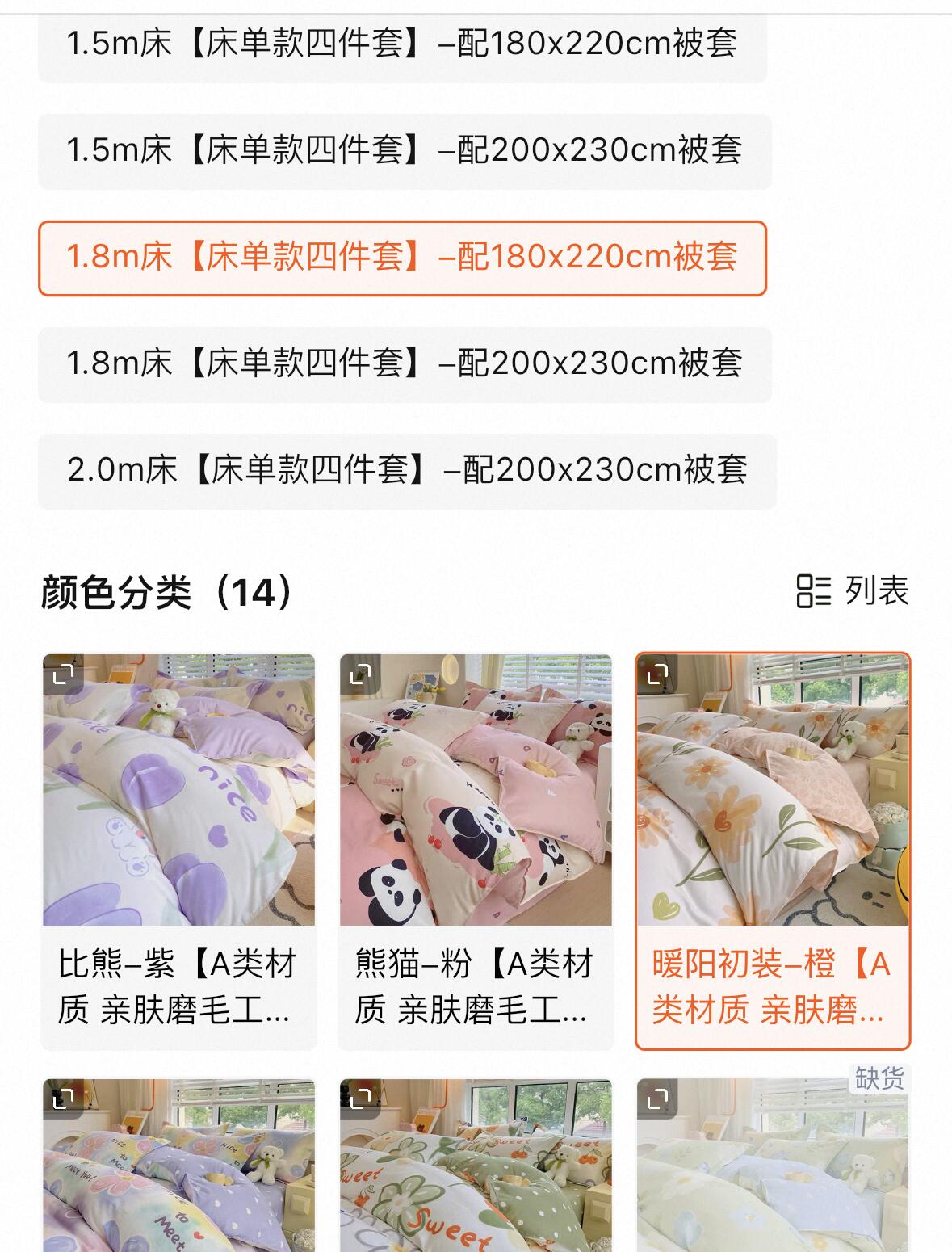Choose 2.0m床 配200x230cm被套 size
The image size is (952, 1252).
point(407,471)
